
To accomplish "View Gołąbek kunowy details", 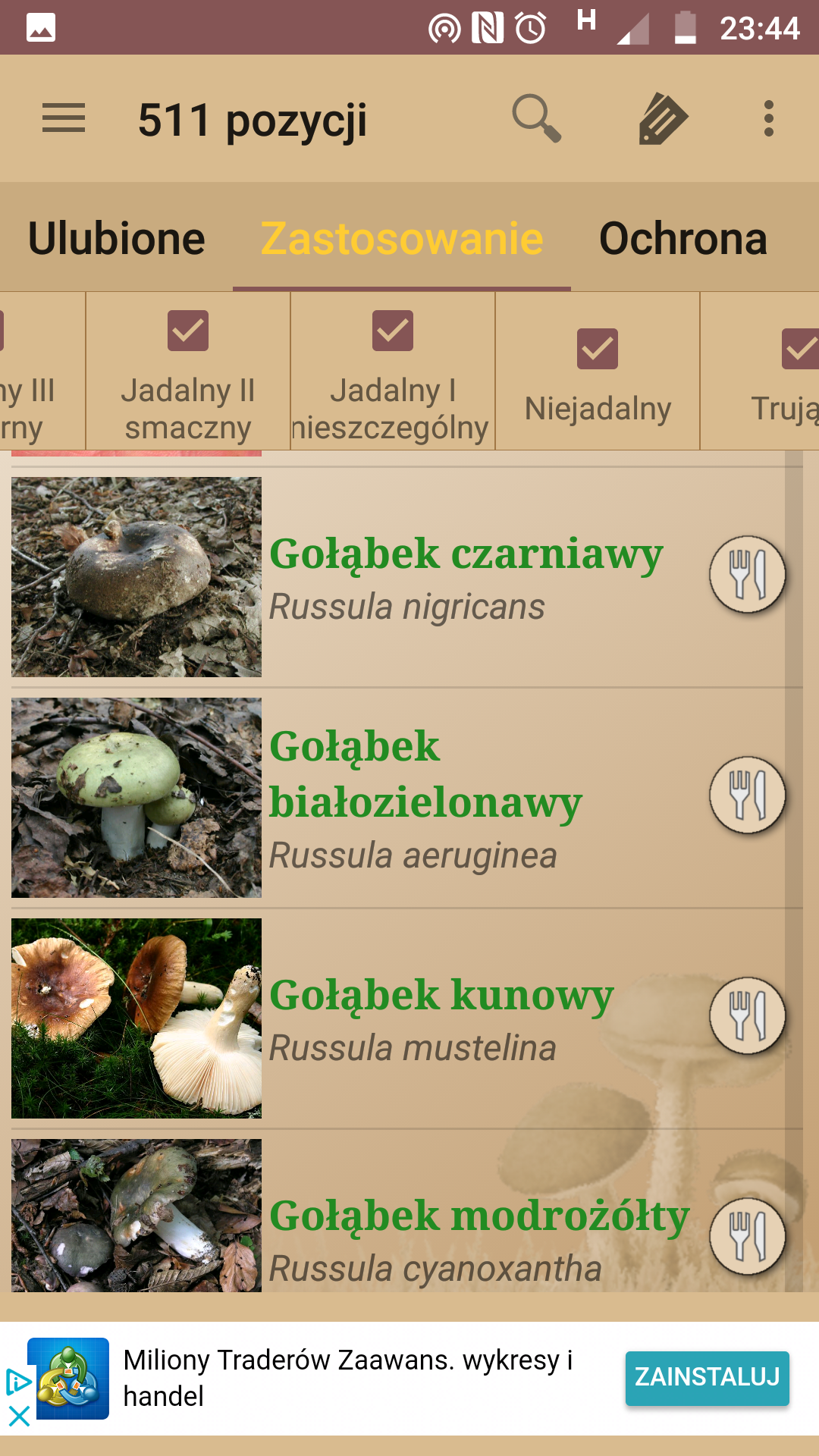I will point(407,1018).
